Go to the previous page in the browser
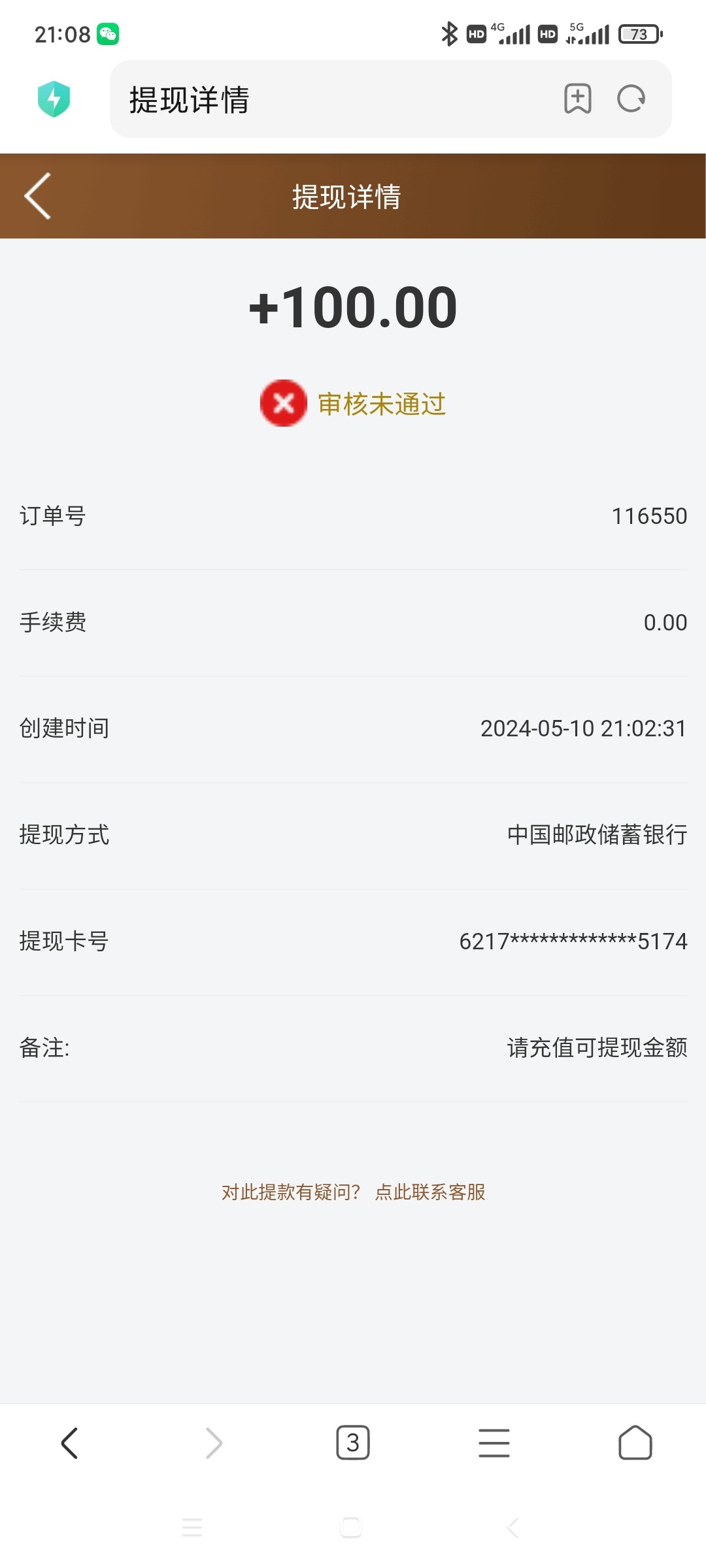Viewport: 706px width, 1568px height. 70,1443
